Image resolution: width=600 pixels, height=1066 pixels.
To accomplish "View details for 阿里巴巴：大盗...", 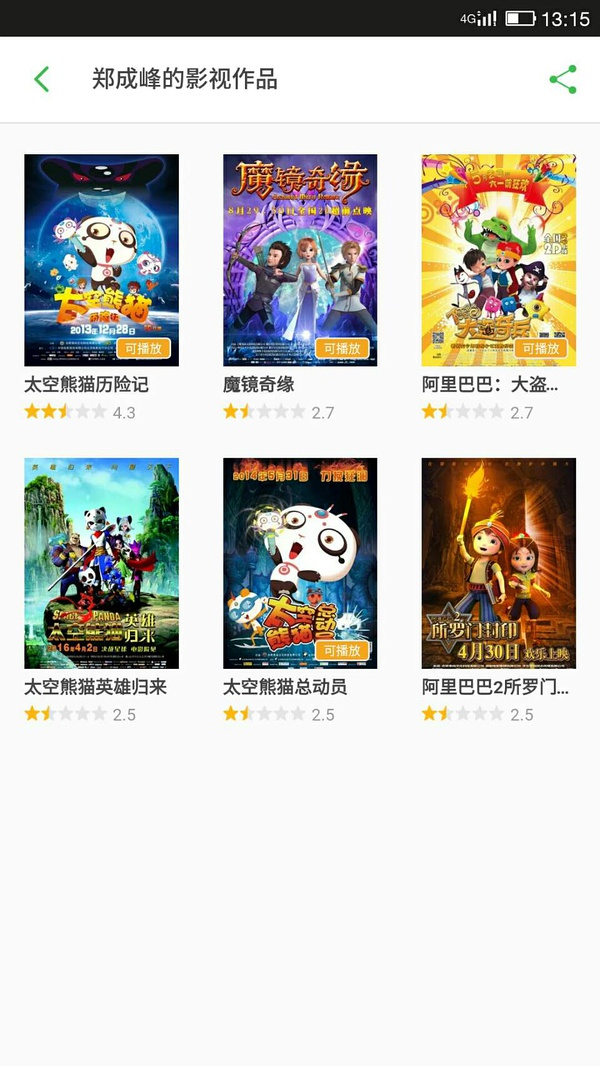I will click(x=498, y=260).
